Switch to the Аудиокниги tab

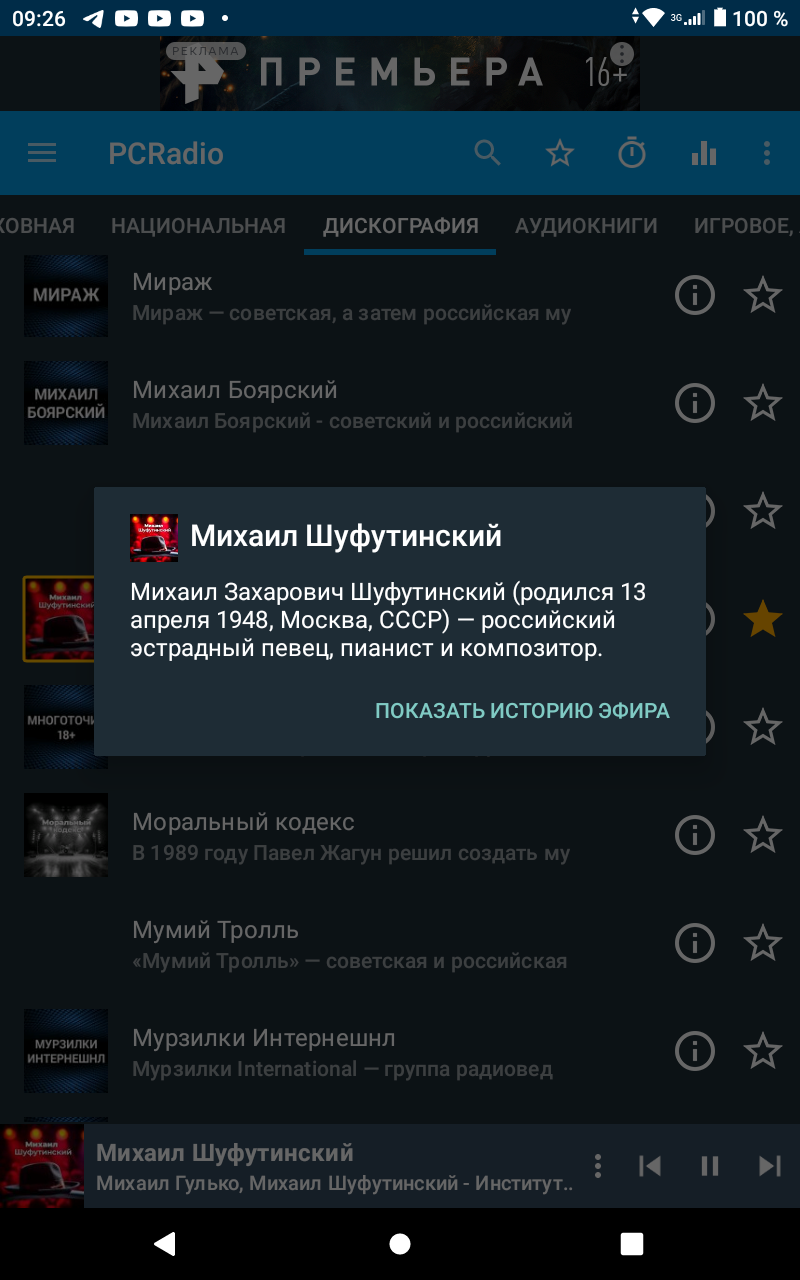[x=586, y=226]
